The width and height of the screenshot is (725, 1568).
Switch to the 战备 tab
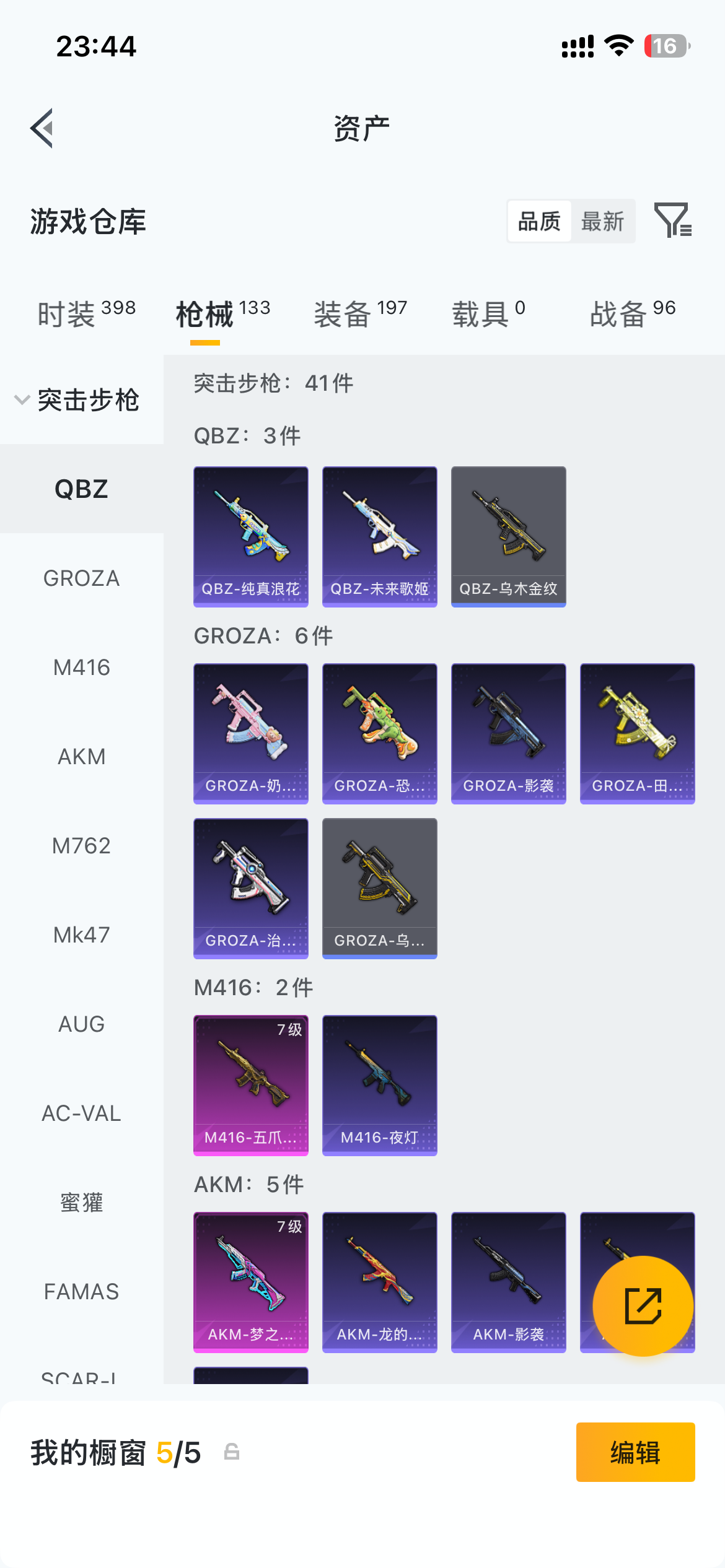pos(632,313)
